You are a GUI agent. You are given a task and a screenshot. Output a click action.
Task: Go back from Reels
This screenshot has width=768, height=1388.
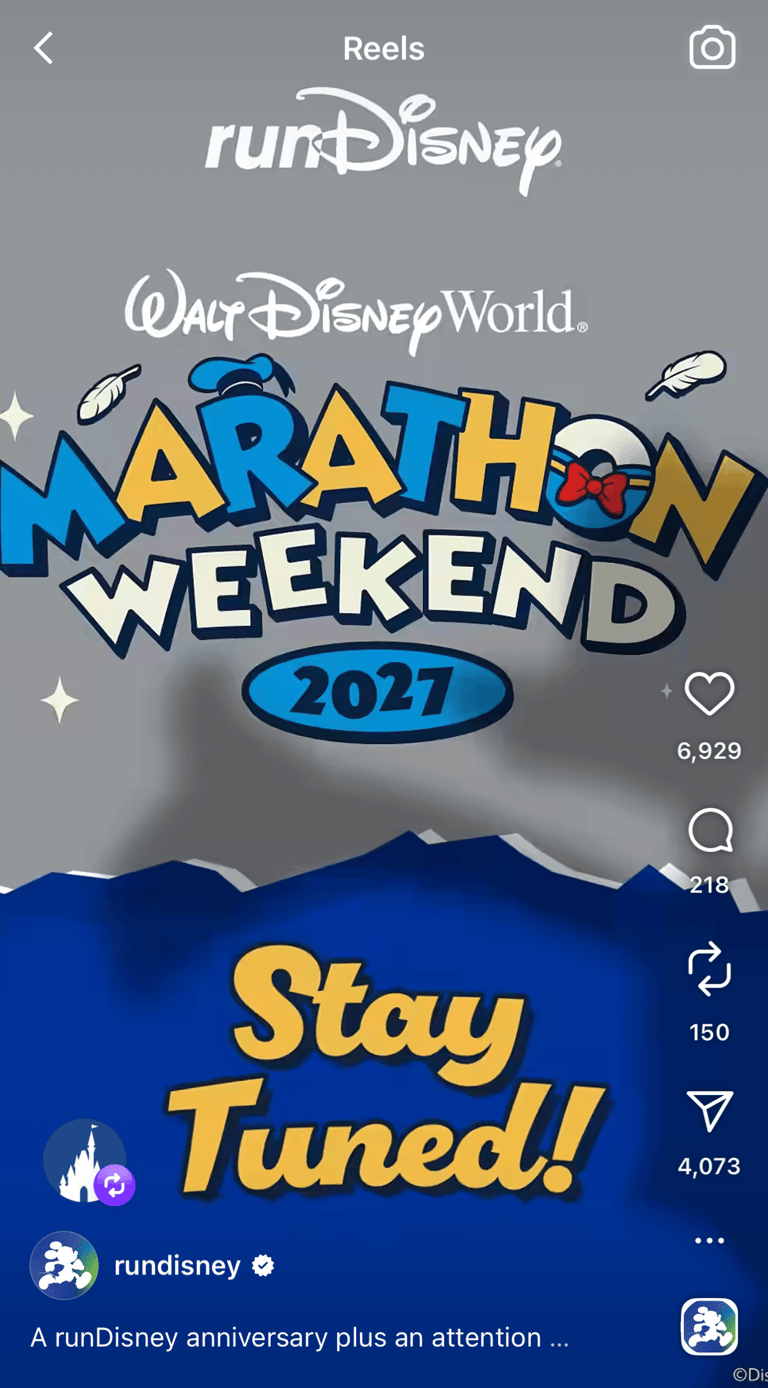(43, 48)
